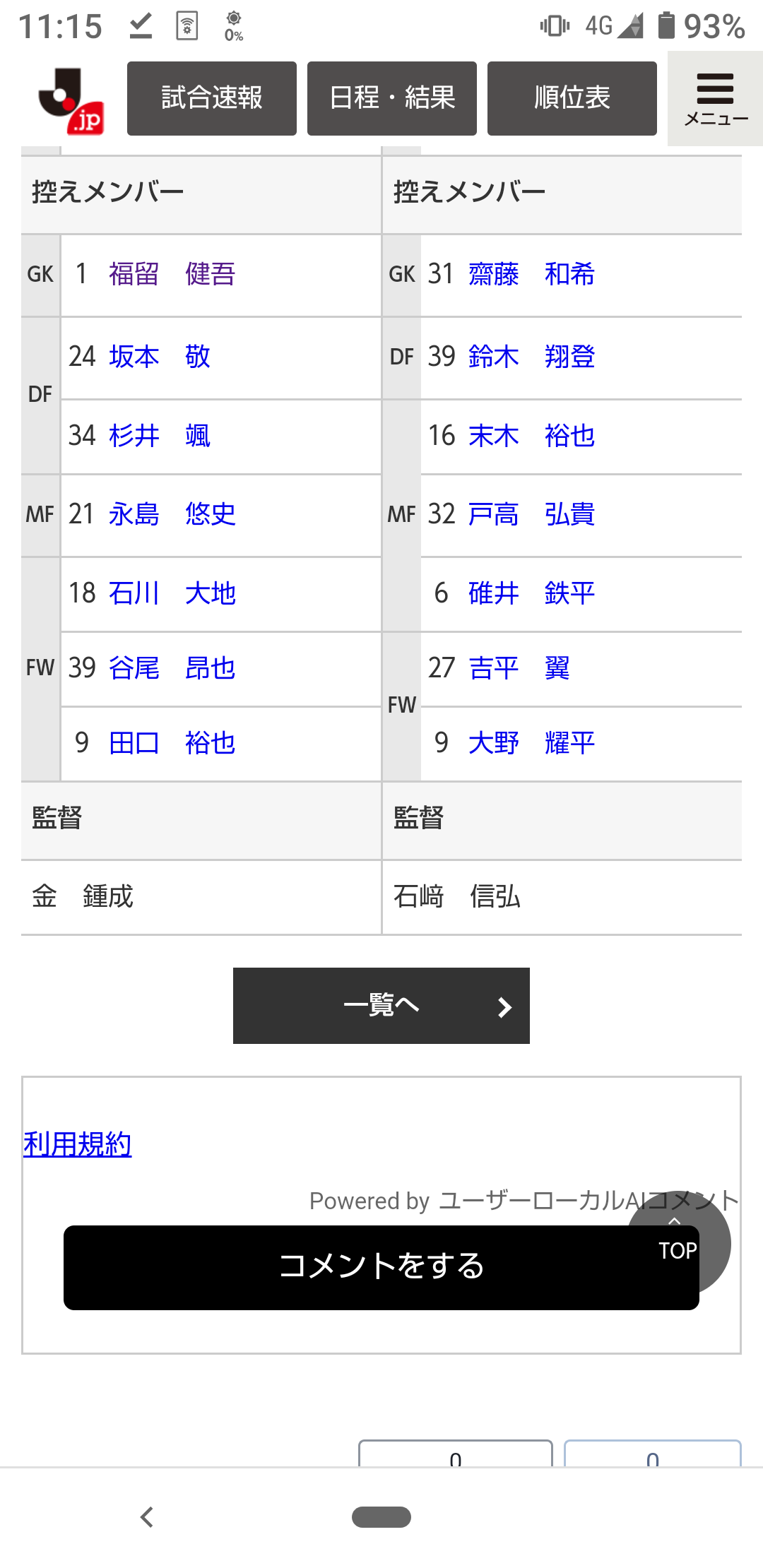Open player profile 戸高 弘貴
The width and height of the screenshot is (763, 1568).
click(531, 514)
